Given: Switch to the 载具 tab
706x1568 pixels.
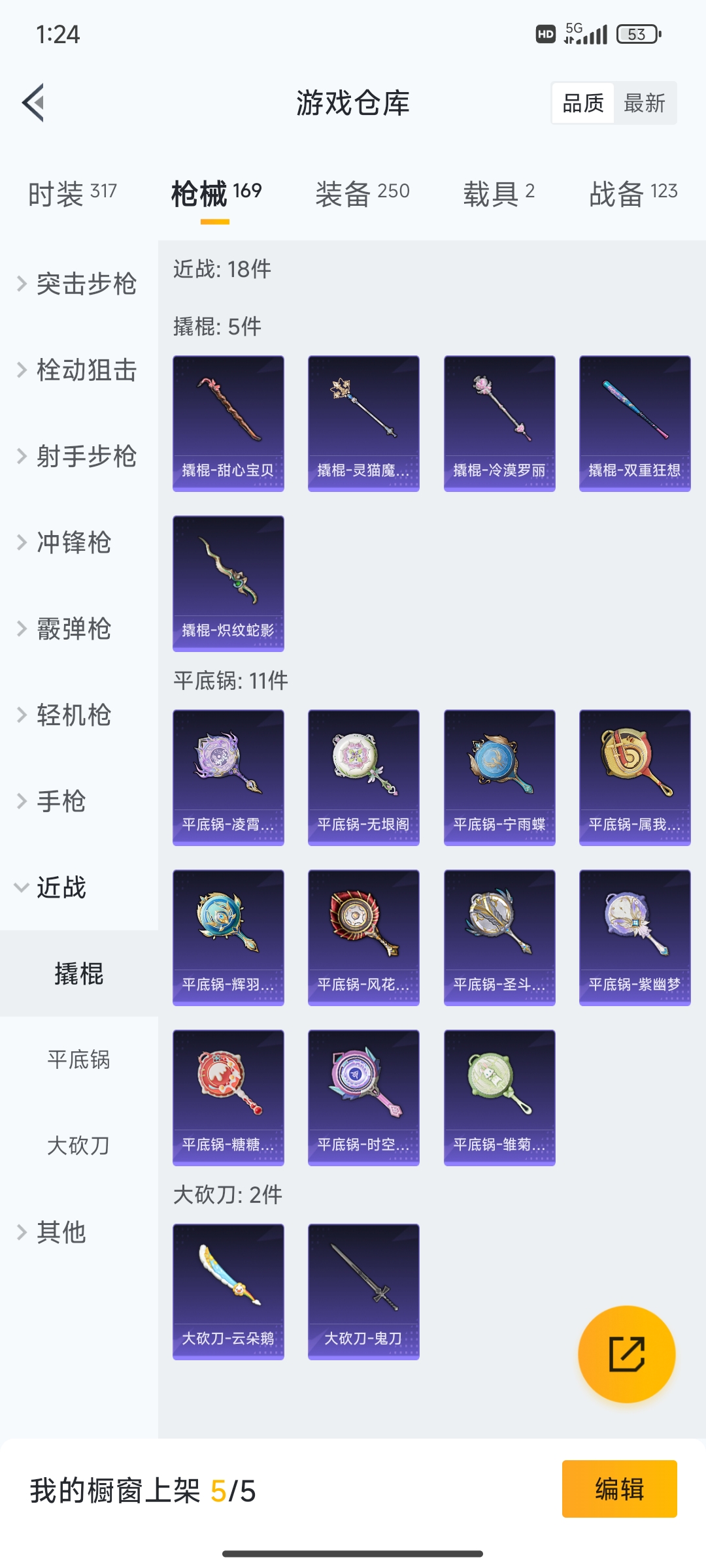Looking at the screenshot, I should [499, 193].
